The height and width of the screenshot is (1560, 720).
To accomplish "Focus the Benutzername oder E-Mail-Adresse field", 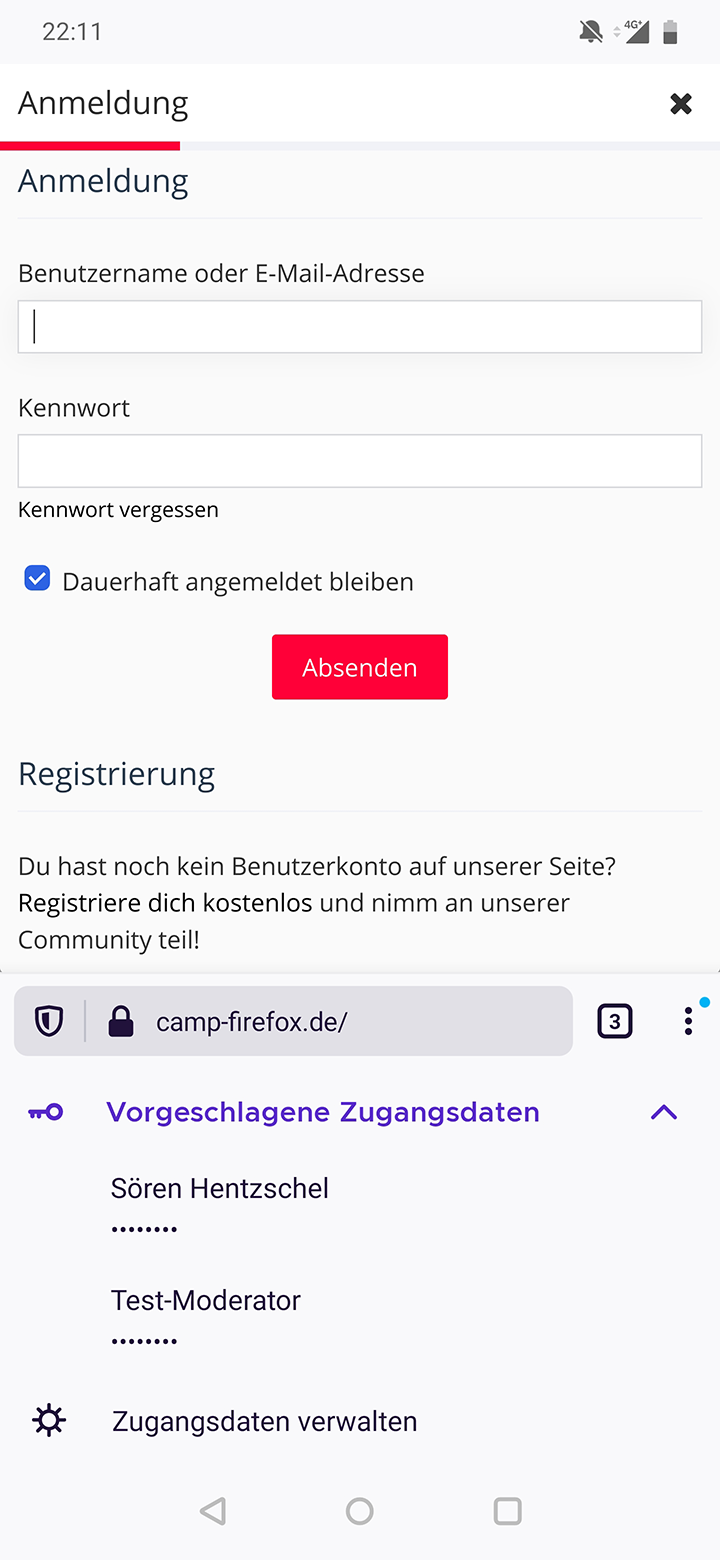I will pyautogui.click(x=360, y=327).
